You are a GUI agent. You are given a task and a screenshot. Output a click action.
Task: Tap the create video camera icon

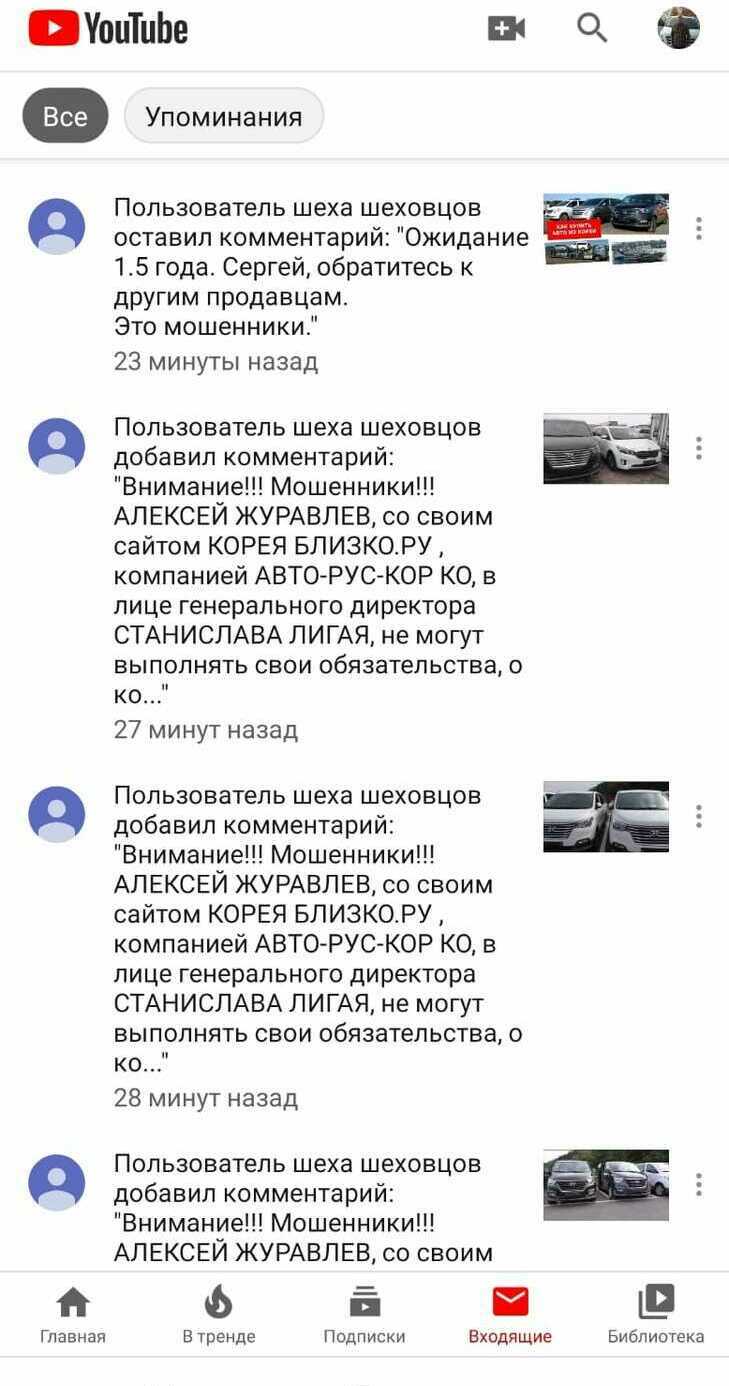(506, 29)
